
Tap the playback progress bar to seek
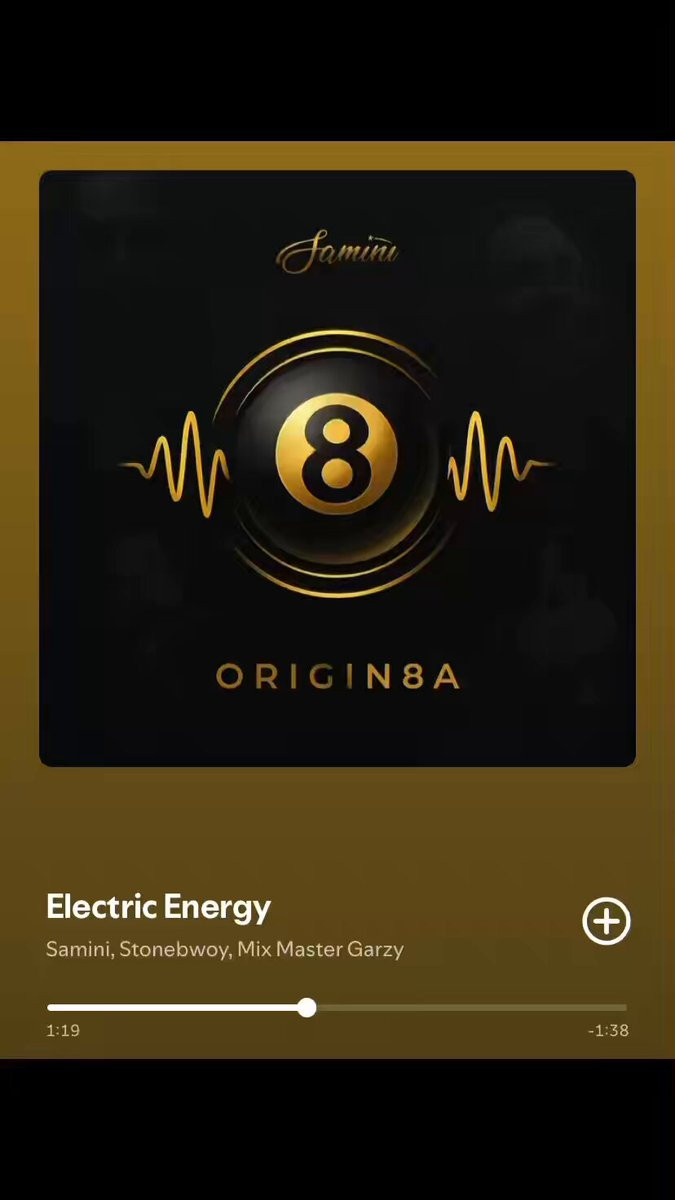tap(337, 1007)
